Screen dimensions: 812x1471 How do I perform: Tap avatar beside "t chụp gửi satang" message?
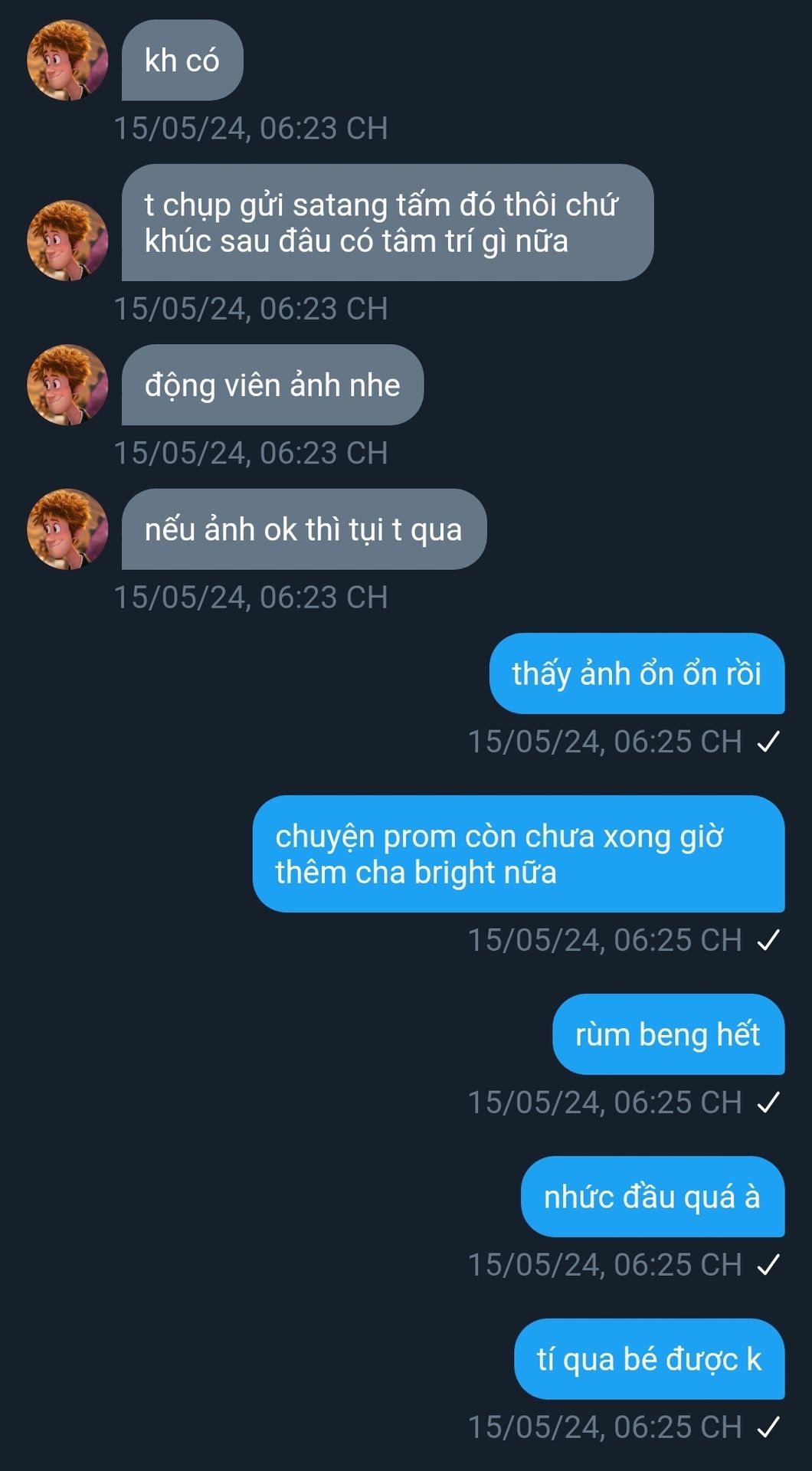67,241
